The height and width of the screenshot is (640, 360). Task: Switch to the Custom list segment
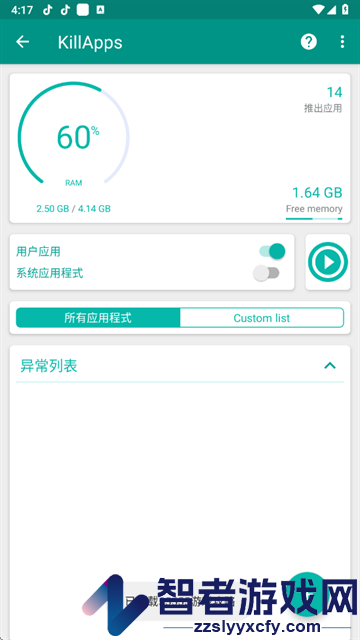tap(262, 318)
